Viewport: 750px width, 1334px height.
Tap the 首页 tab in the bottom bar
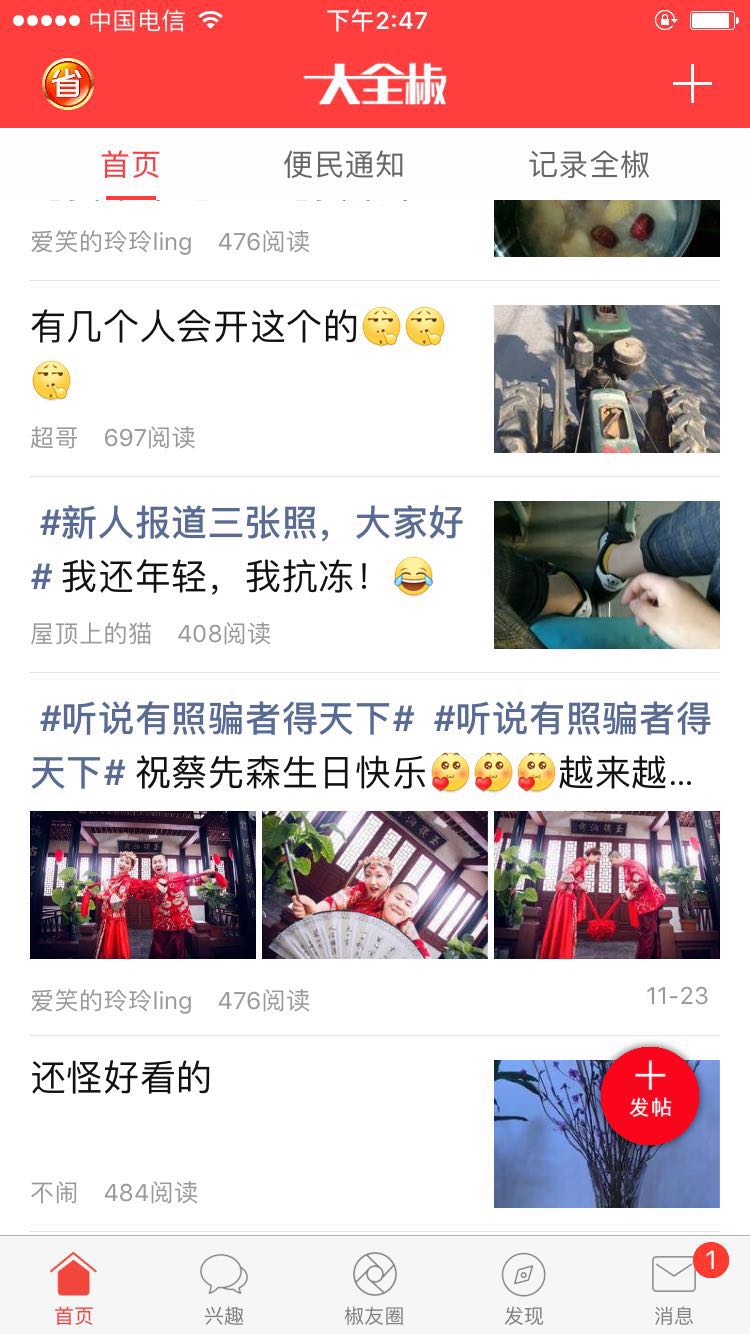click(x=73, y=1288)
